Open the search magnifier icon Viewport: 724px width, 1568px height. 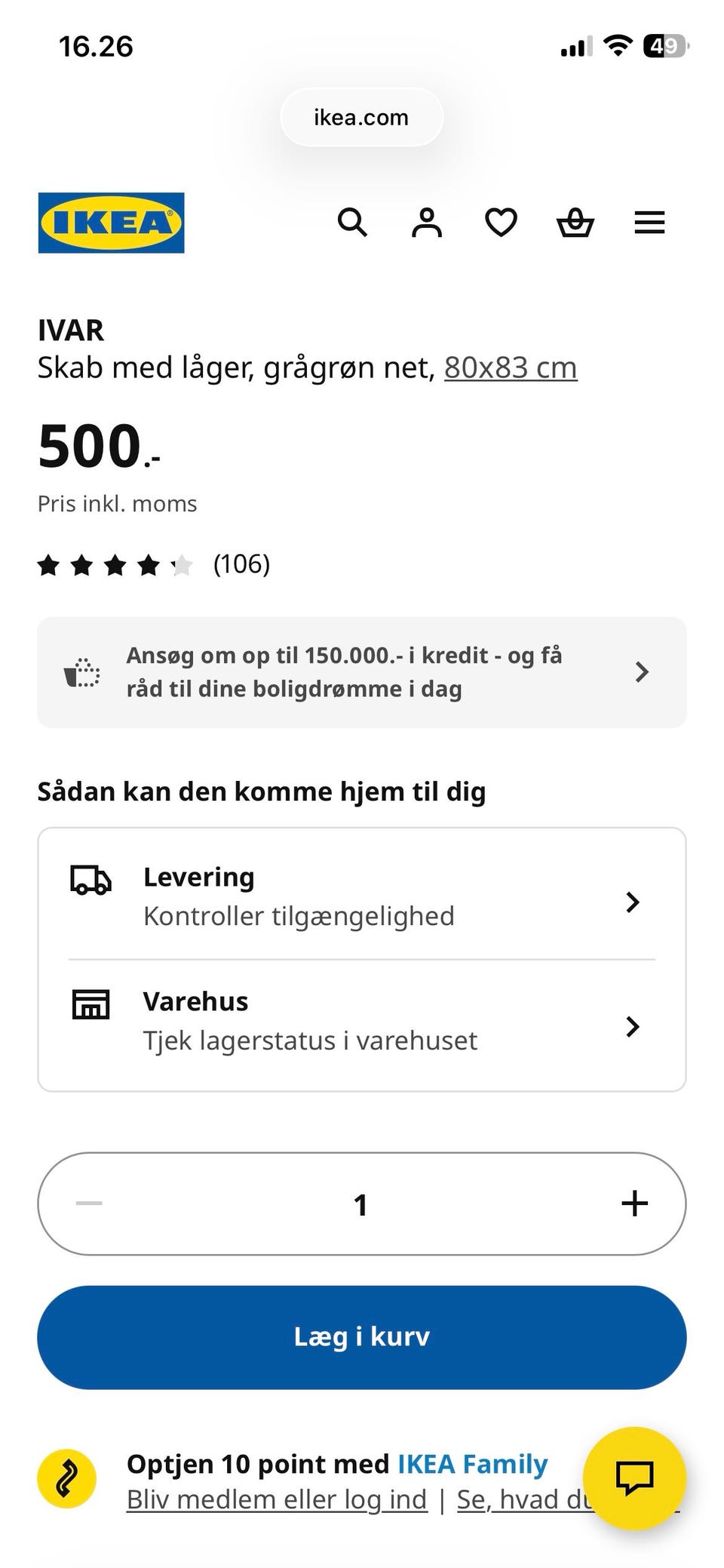coord(352,223)
